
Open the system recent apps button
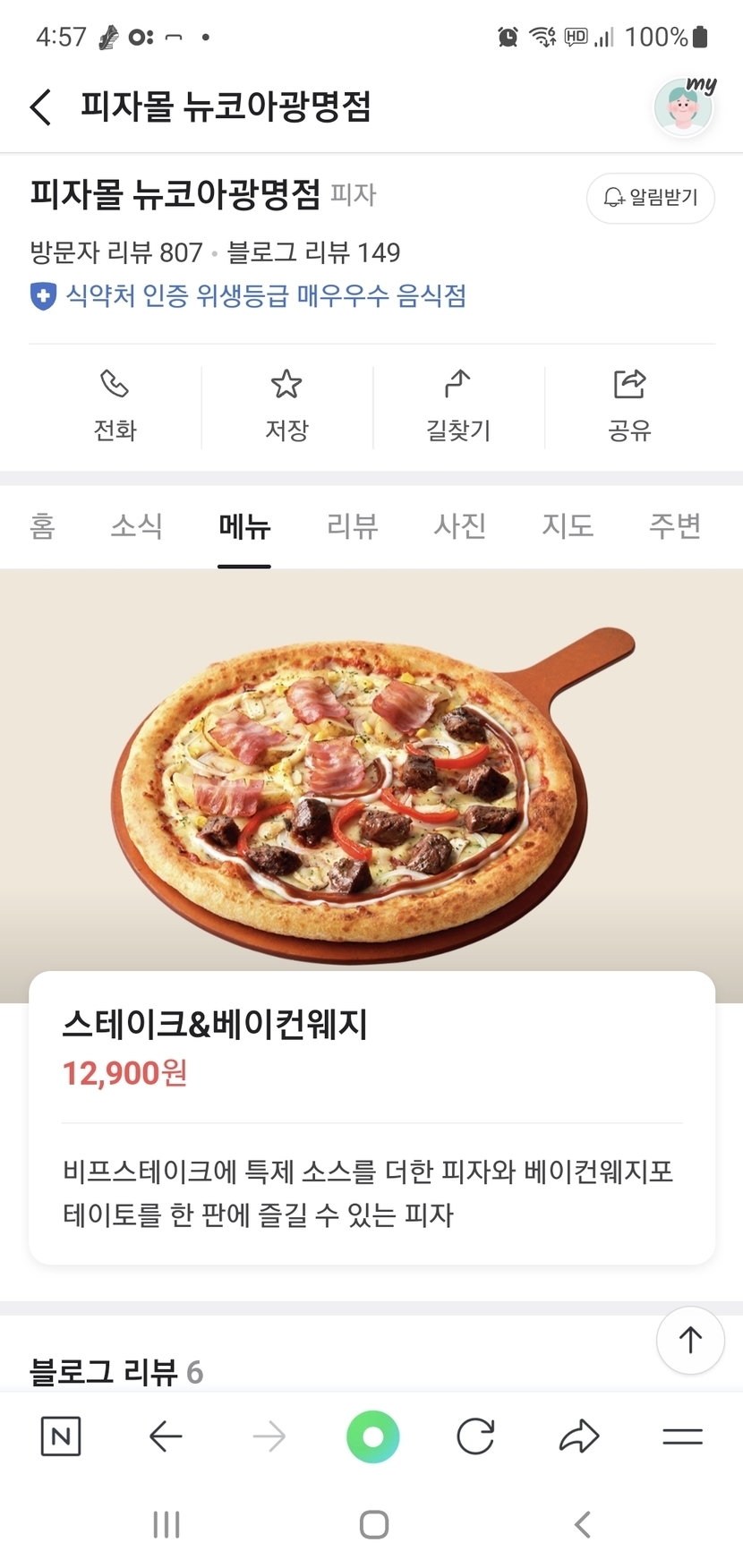(x=167, y=1524)
